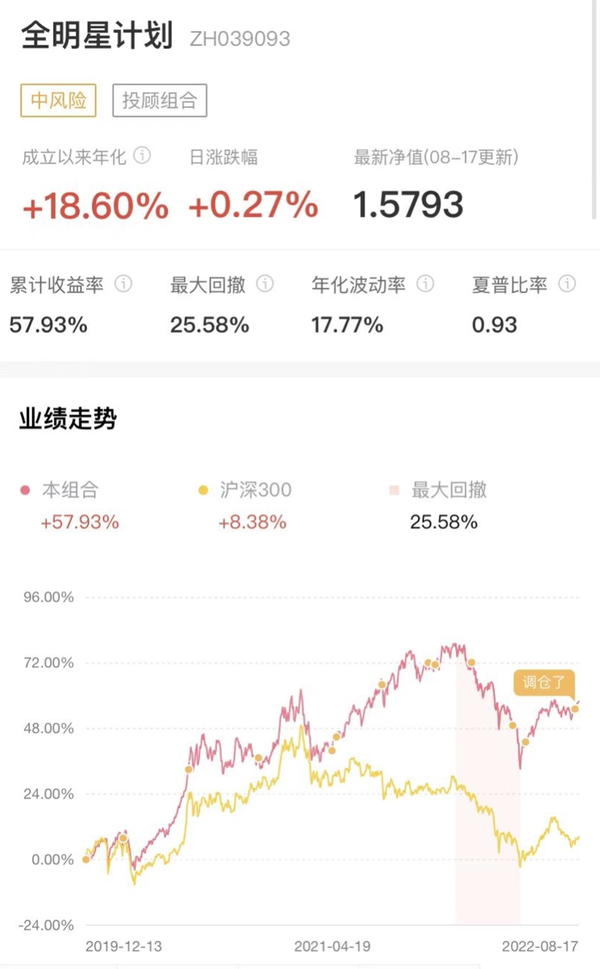View the 年化波动率 info tooltip
Screen dimensions: 600x969
tap(425, 284)
